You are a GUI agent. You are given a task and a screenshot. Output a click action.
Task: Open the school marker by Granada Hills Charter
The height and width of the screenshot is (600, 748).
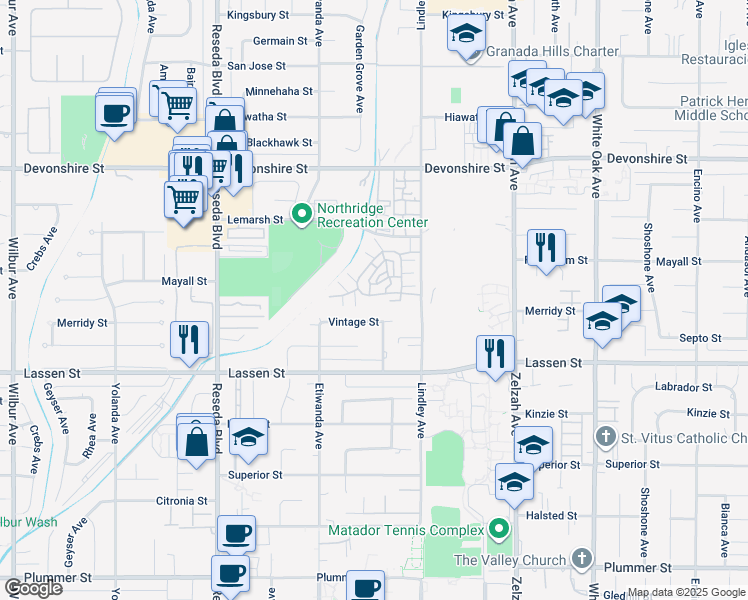466,34
